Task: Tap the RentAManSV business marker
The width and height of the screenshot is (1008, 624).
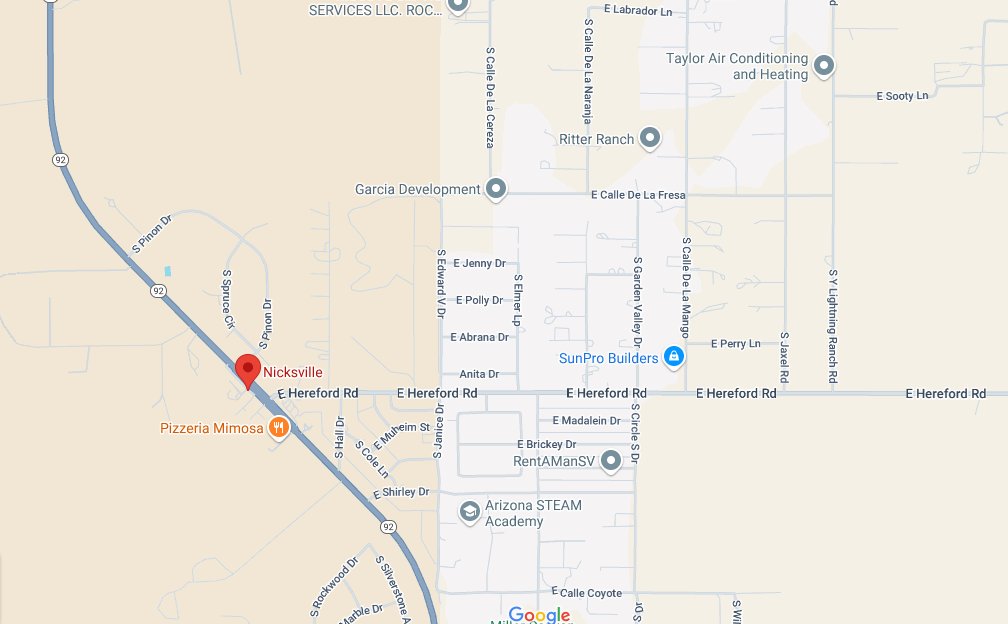Action: pos(610,461)
